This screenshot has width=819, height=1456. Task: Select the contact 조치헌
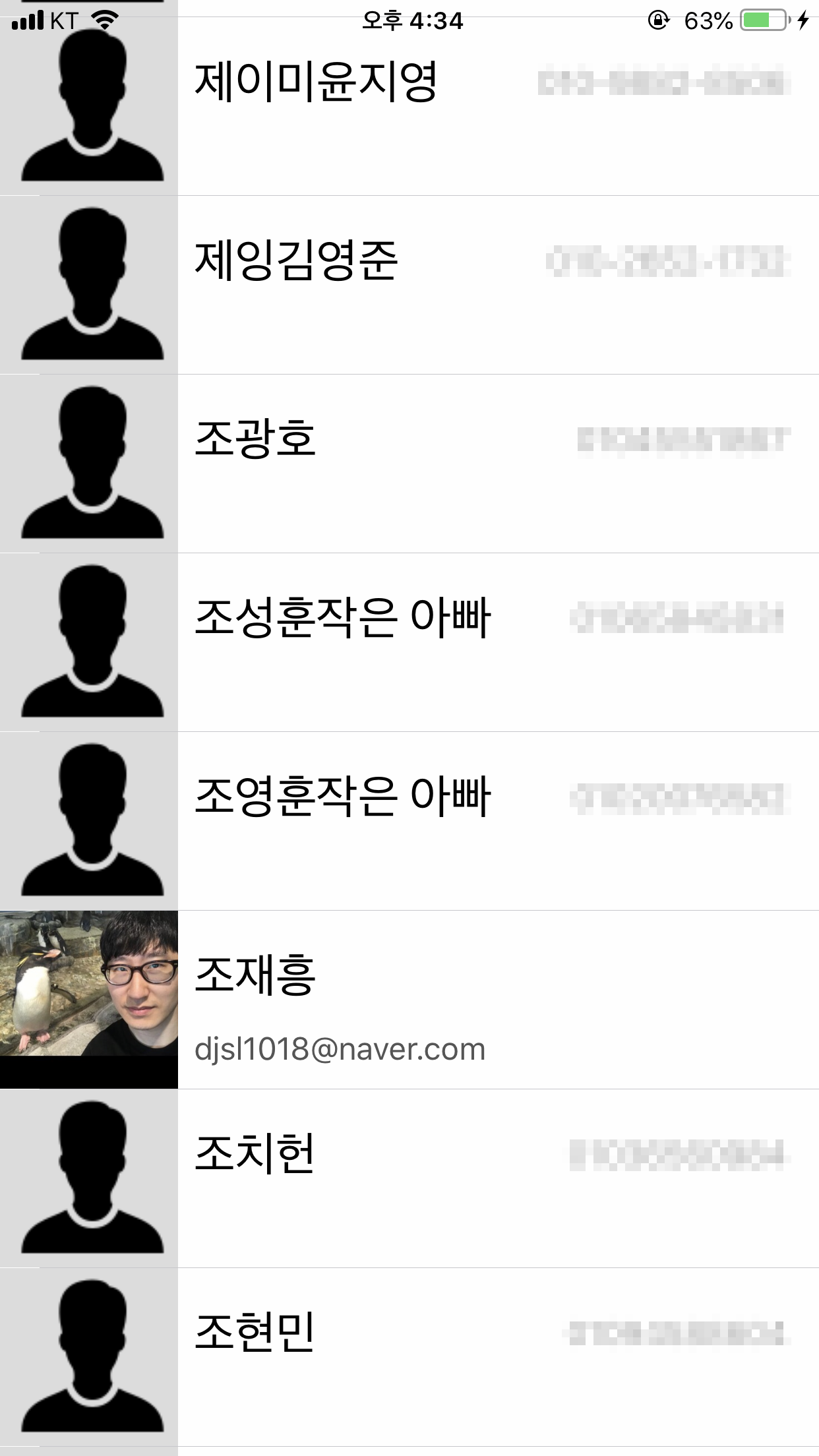[409, 1178]
